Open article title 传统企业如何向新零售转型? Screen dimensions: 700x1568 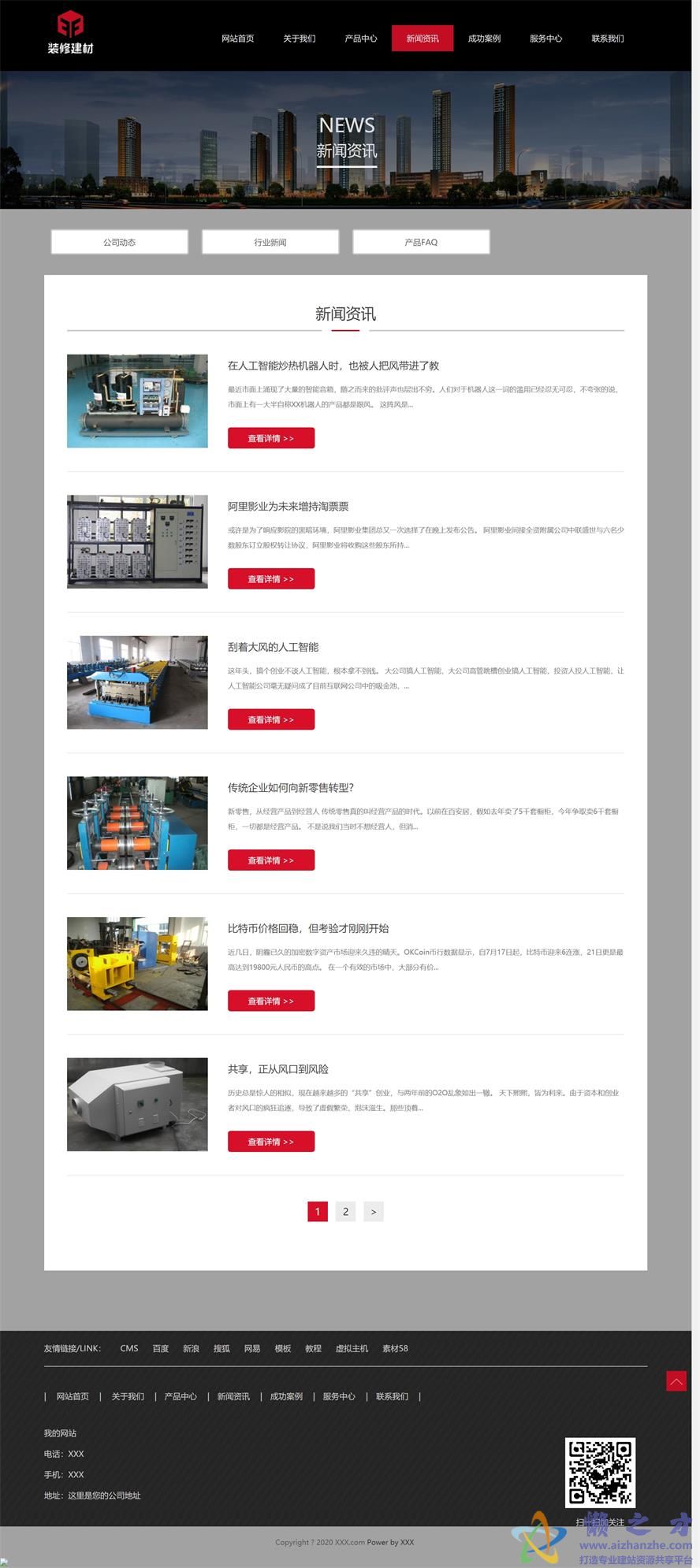coord(291,787)
